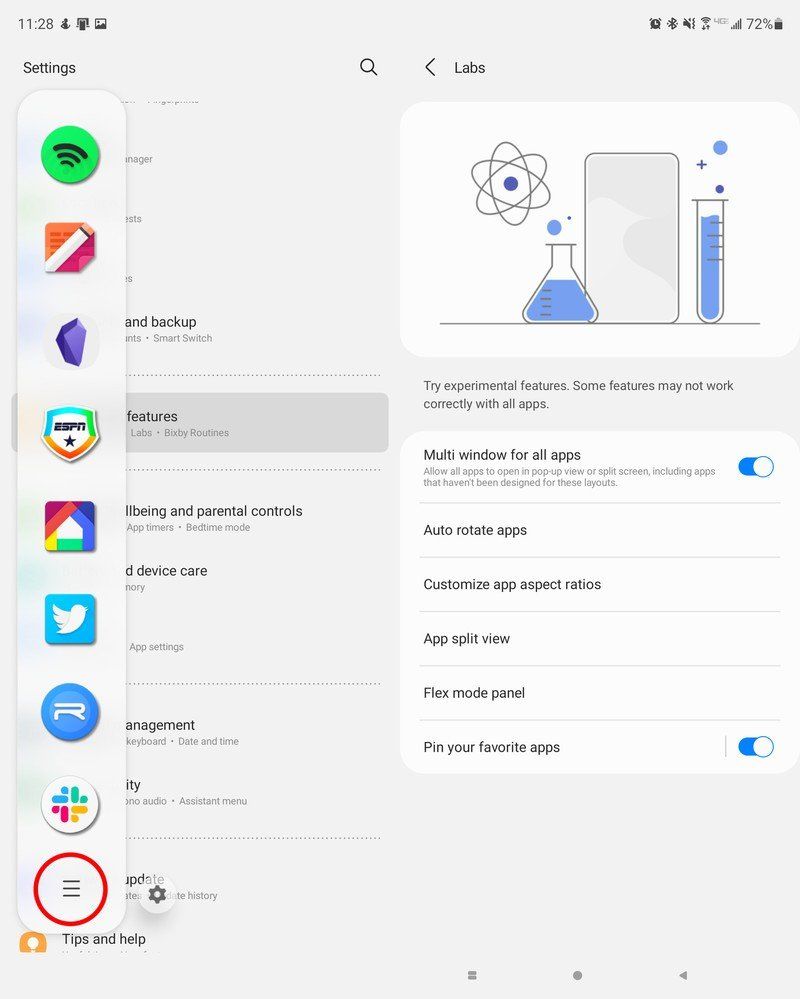Viewport: 800px width, 999px height.
Task: Tap the circled edge panel handle icon
Action: pyautogui.click(x=70, y=888)
